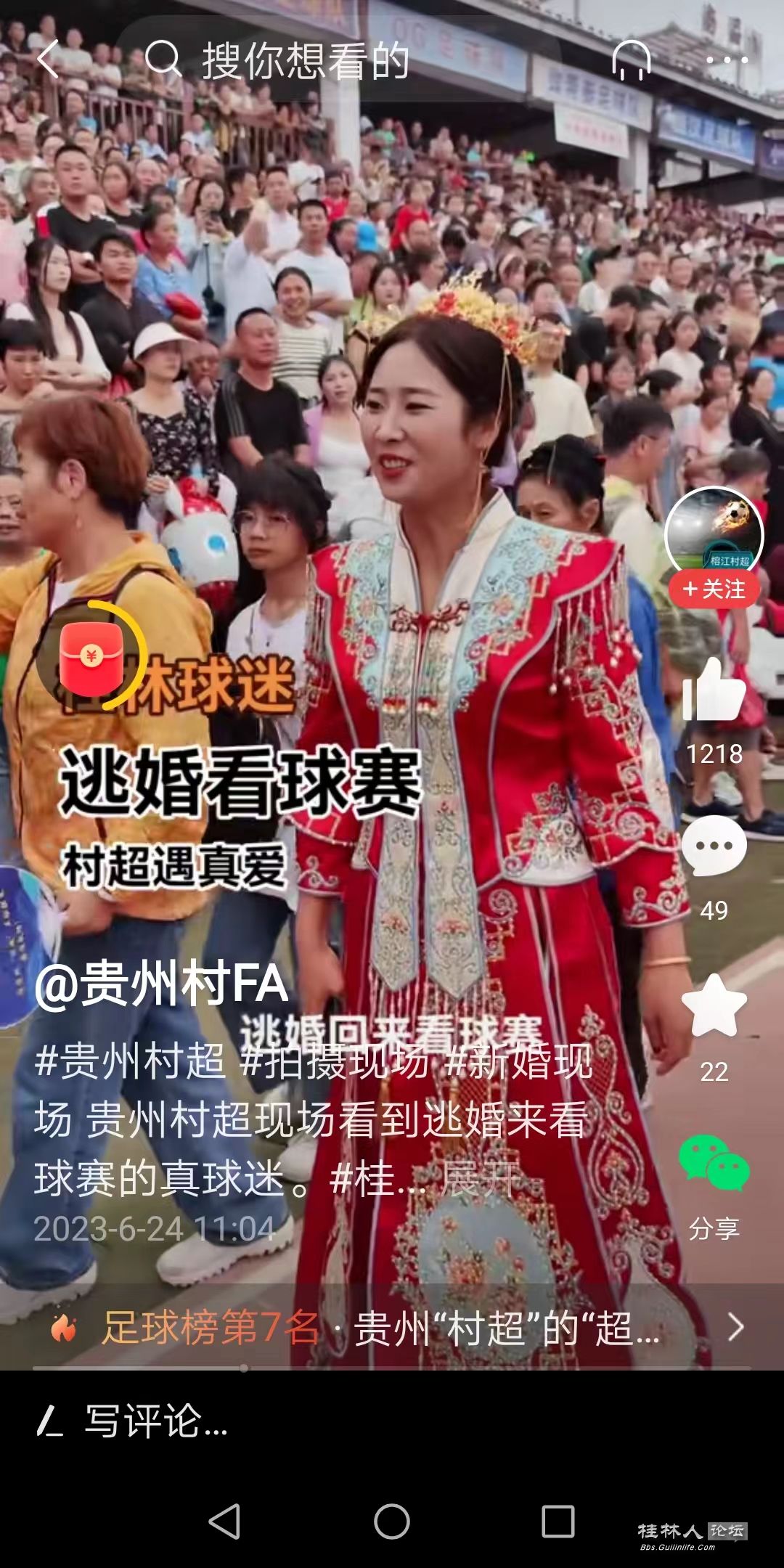Open recent apps with the square button
The height and width of the screenshot is (1568, 784).
pos(558,1522)
